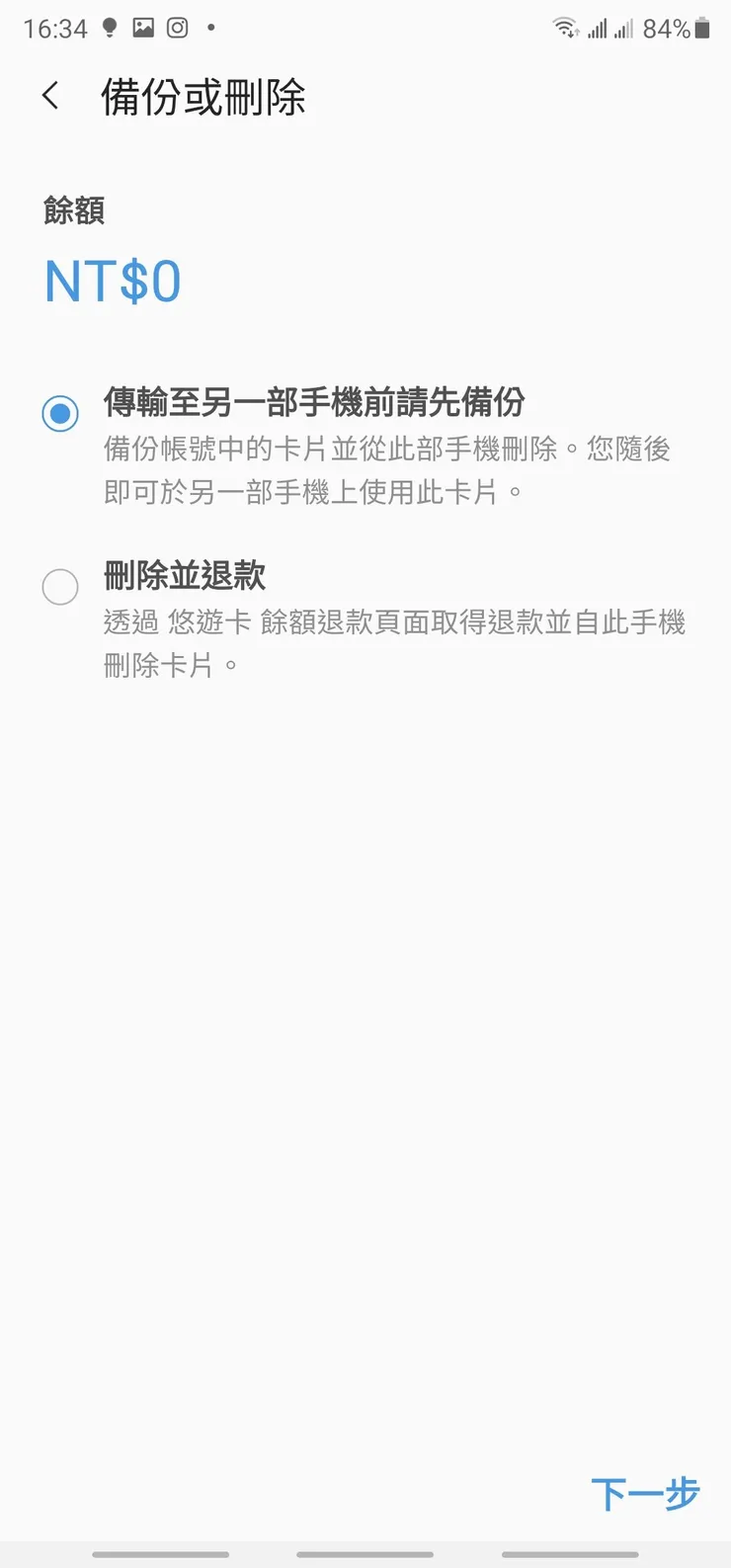
Task: Select the 刪除並退款 radio button
Action: [59, 587]
